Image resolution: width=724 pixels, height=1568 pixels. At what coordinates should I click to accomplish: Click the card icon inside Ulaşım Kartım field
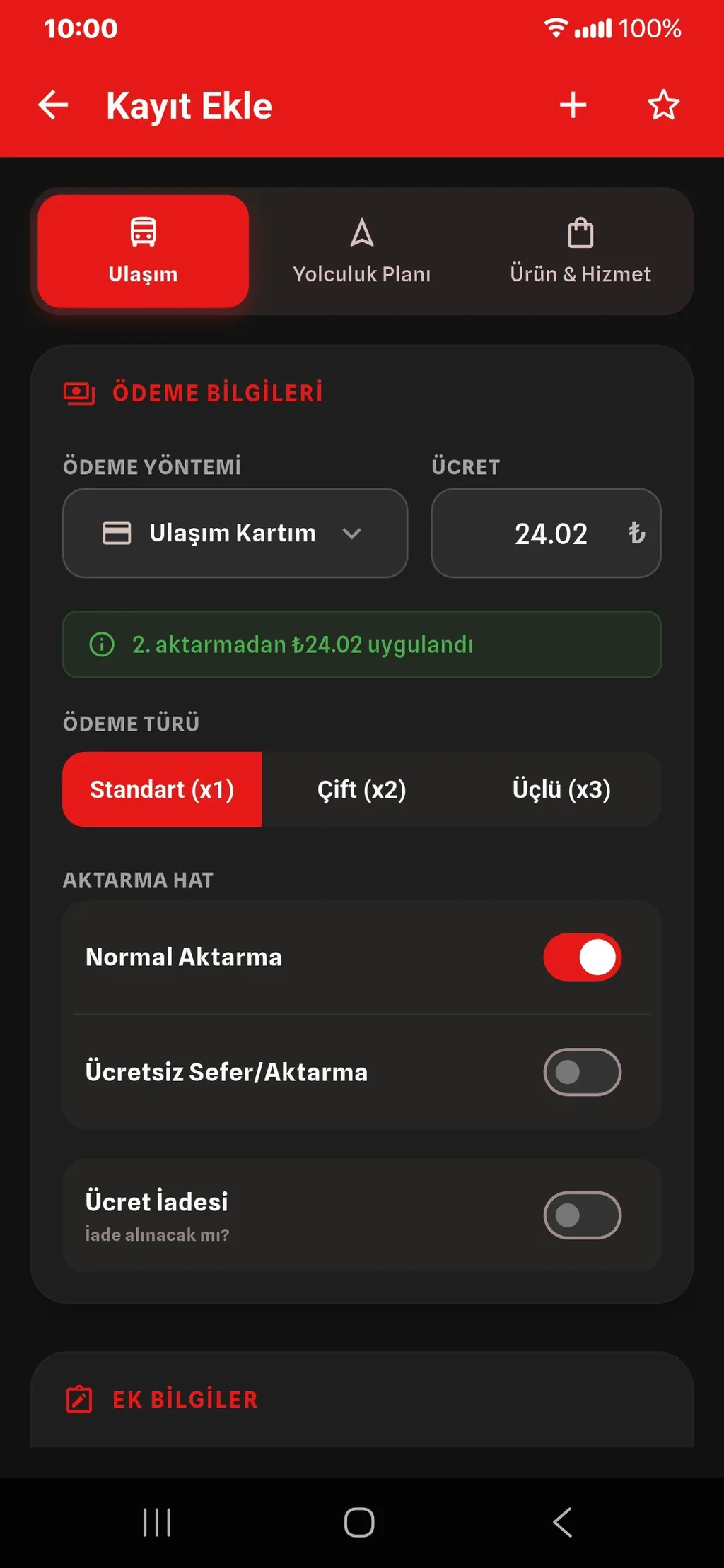116,534
